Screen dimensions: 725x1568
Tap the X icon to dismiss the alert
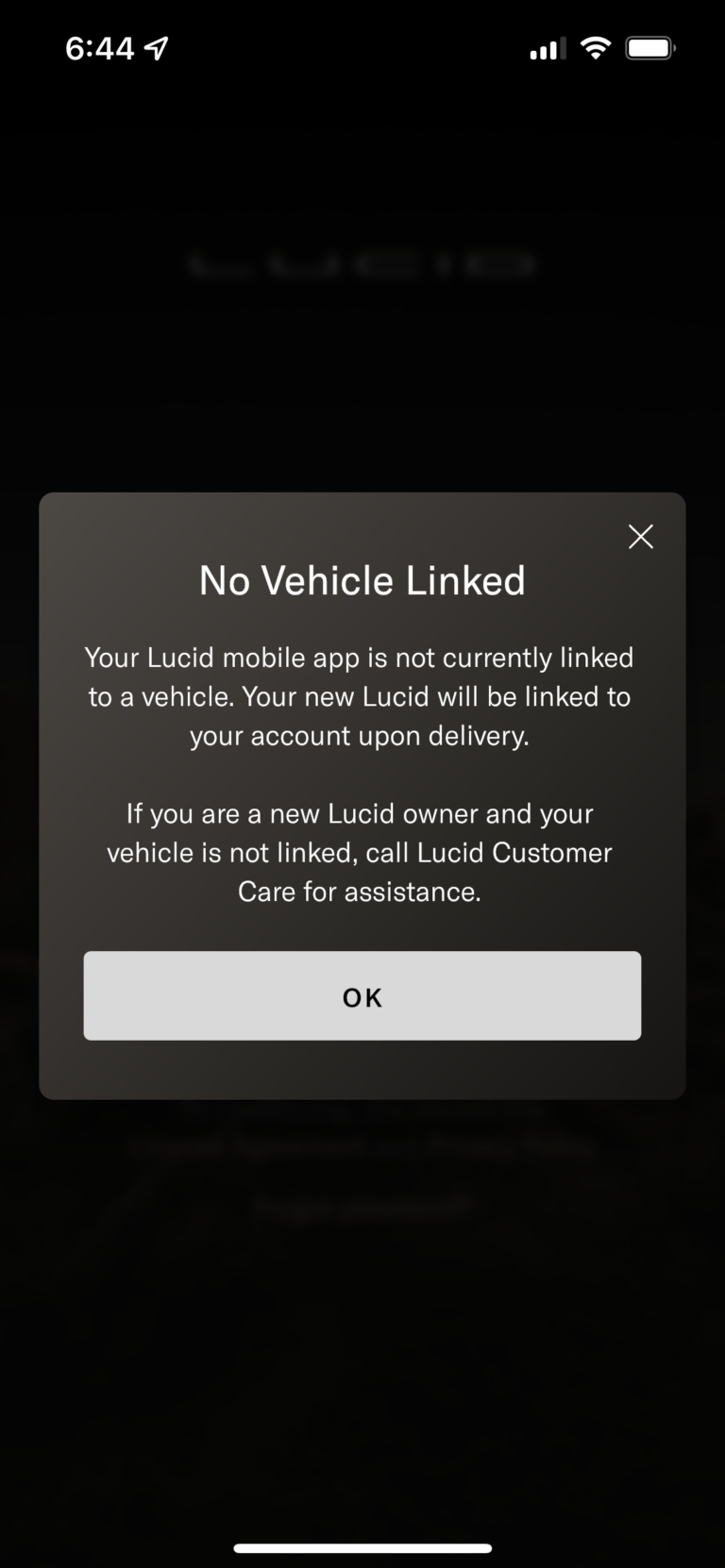point(640,536)
